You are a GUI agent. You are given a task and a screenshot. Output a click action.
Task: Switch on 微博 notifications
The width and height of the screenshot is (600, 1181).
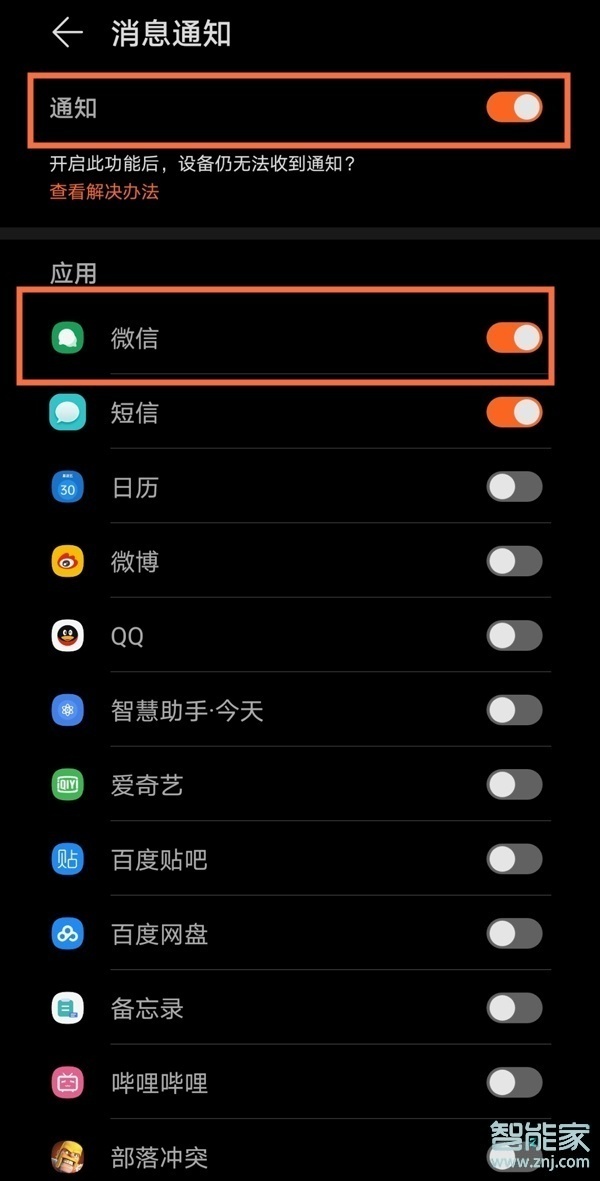(514, 561)
